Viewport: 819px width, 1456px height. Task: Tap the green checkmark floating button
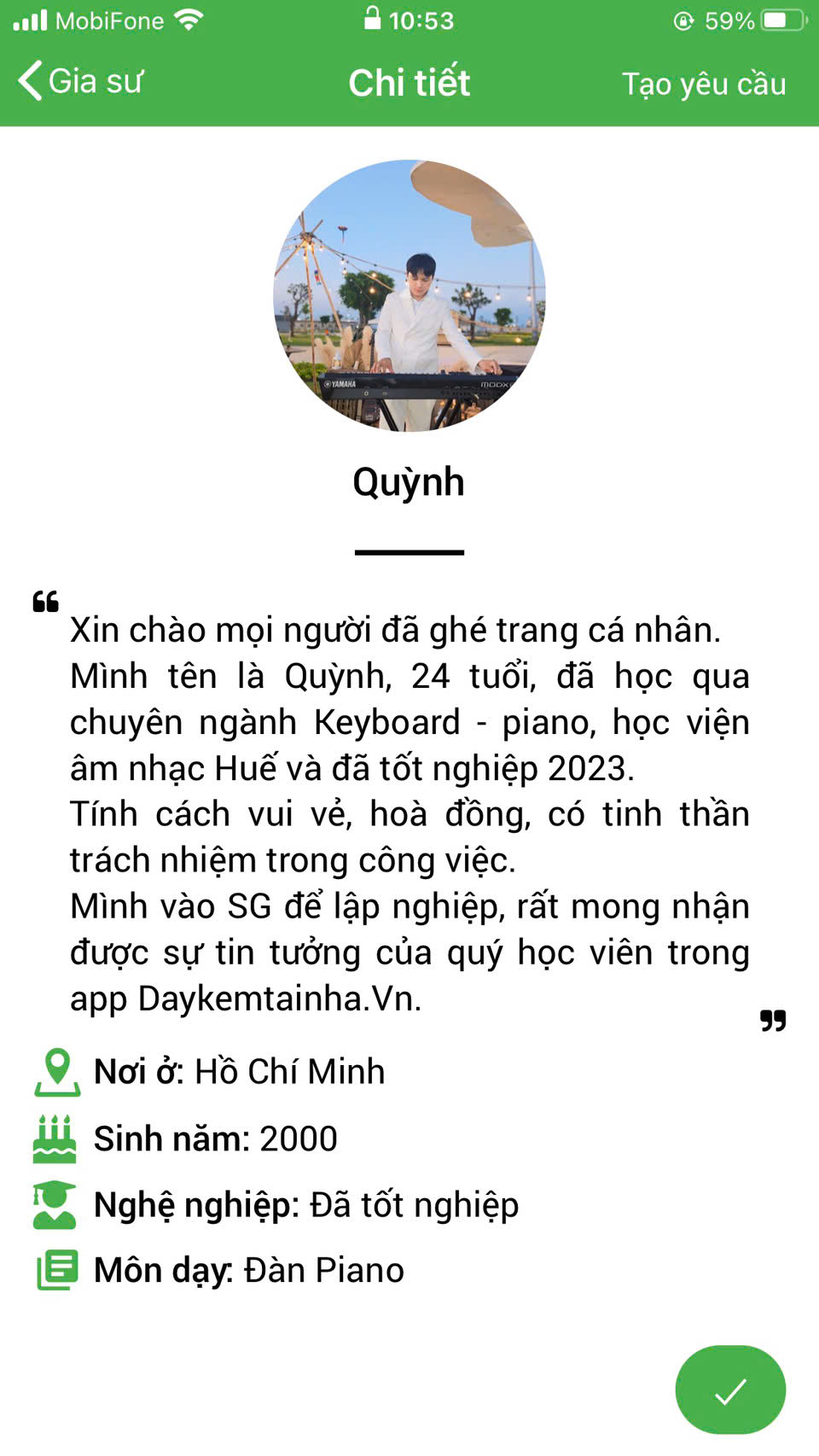pos(730,1389)
